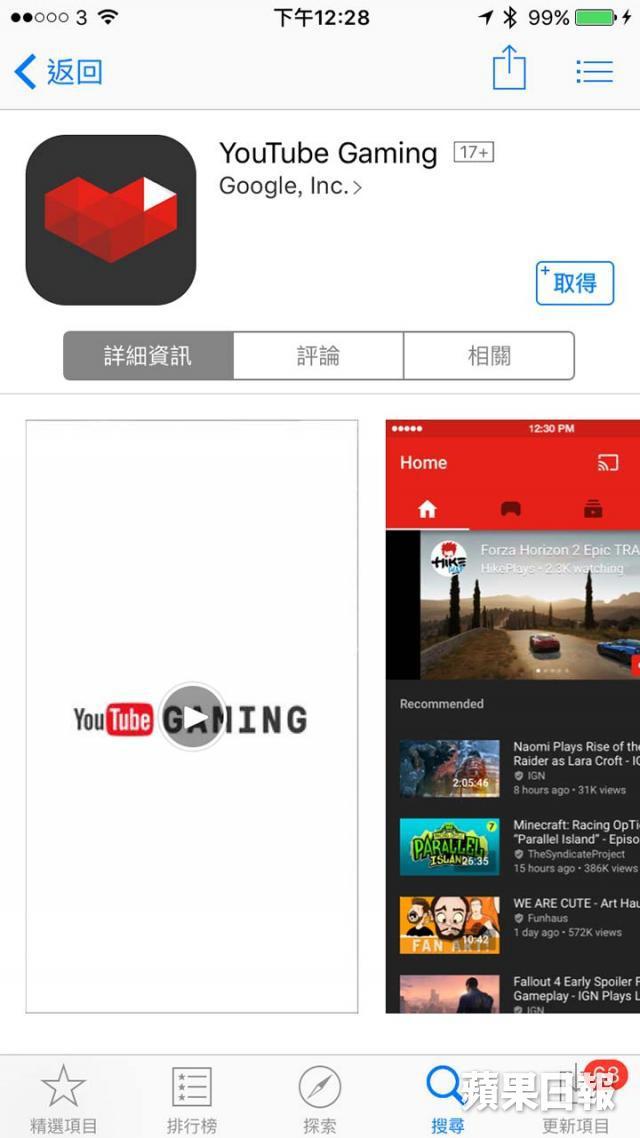Share this app listing
The width and height of the screenshot is (640, 1138).
point(509,70)
